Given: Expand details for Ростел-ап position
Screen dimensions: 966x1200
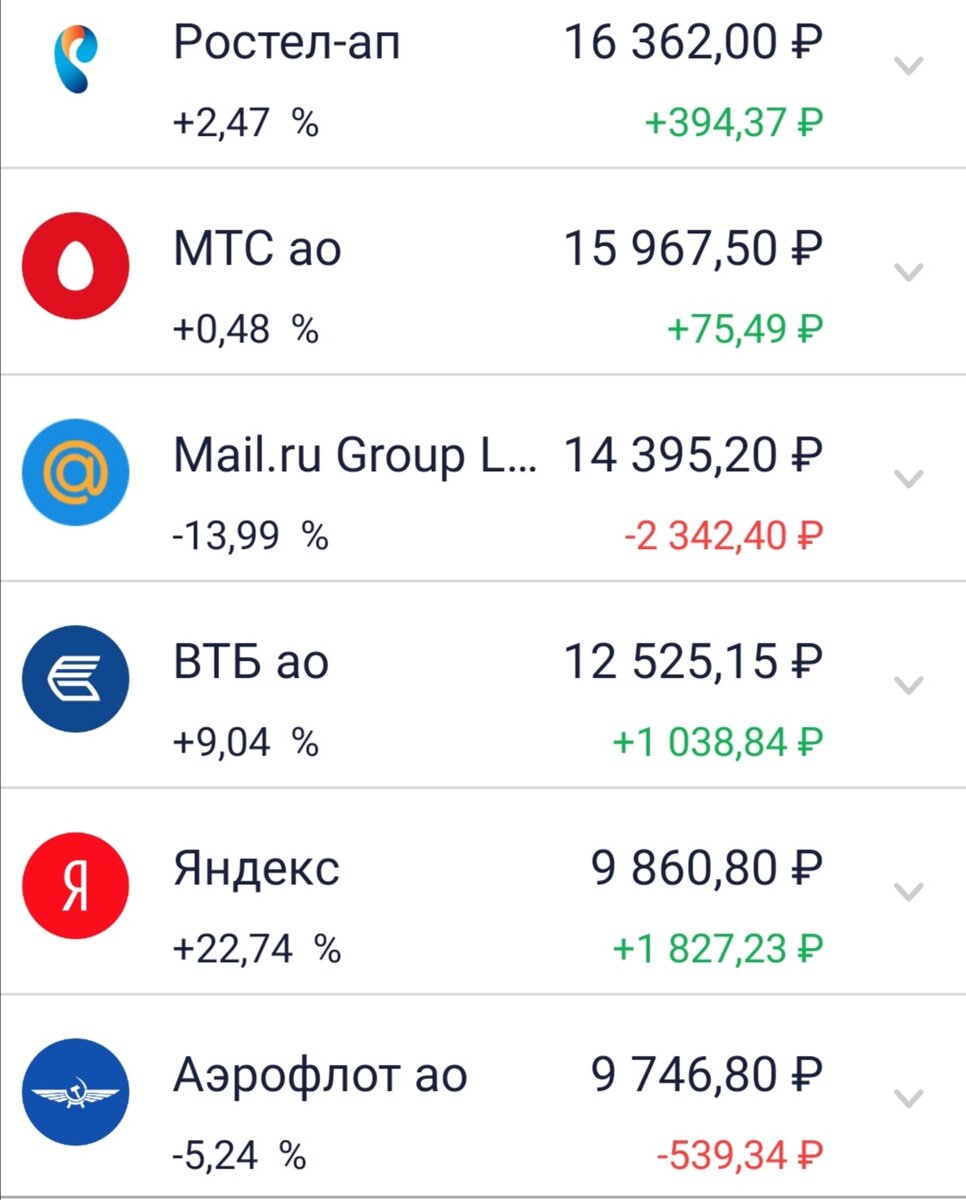Looking at the screenshot, I should pyautogui.click(x=907, y=67).
